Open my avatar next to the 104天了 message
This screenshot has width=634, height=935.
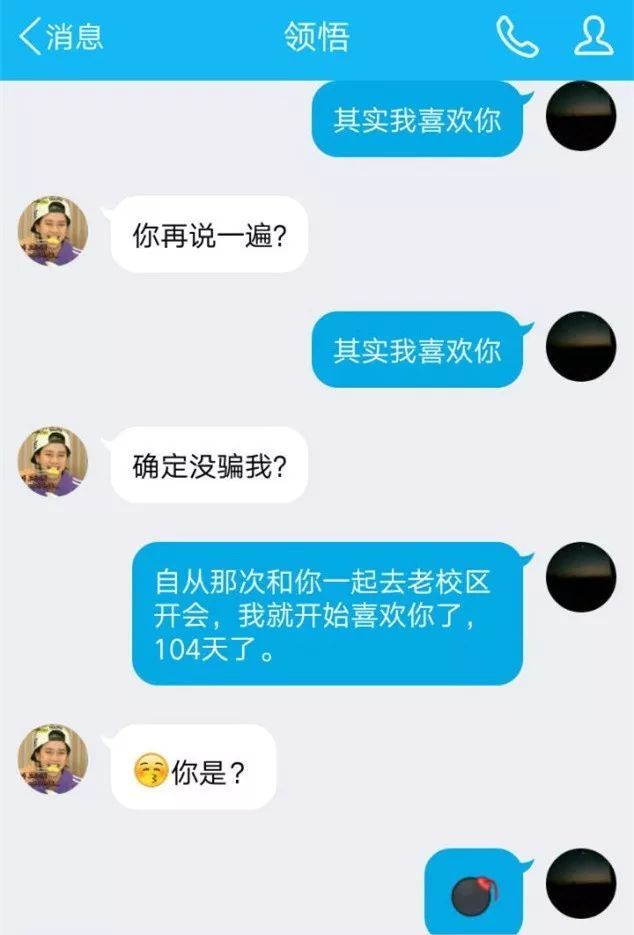coord(581,577)
